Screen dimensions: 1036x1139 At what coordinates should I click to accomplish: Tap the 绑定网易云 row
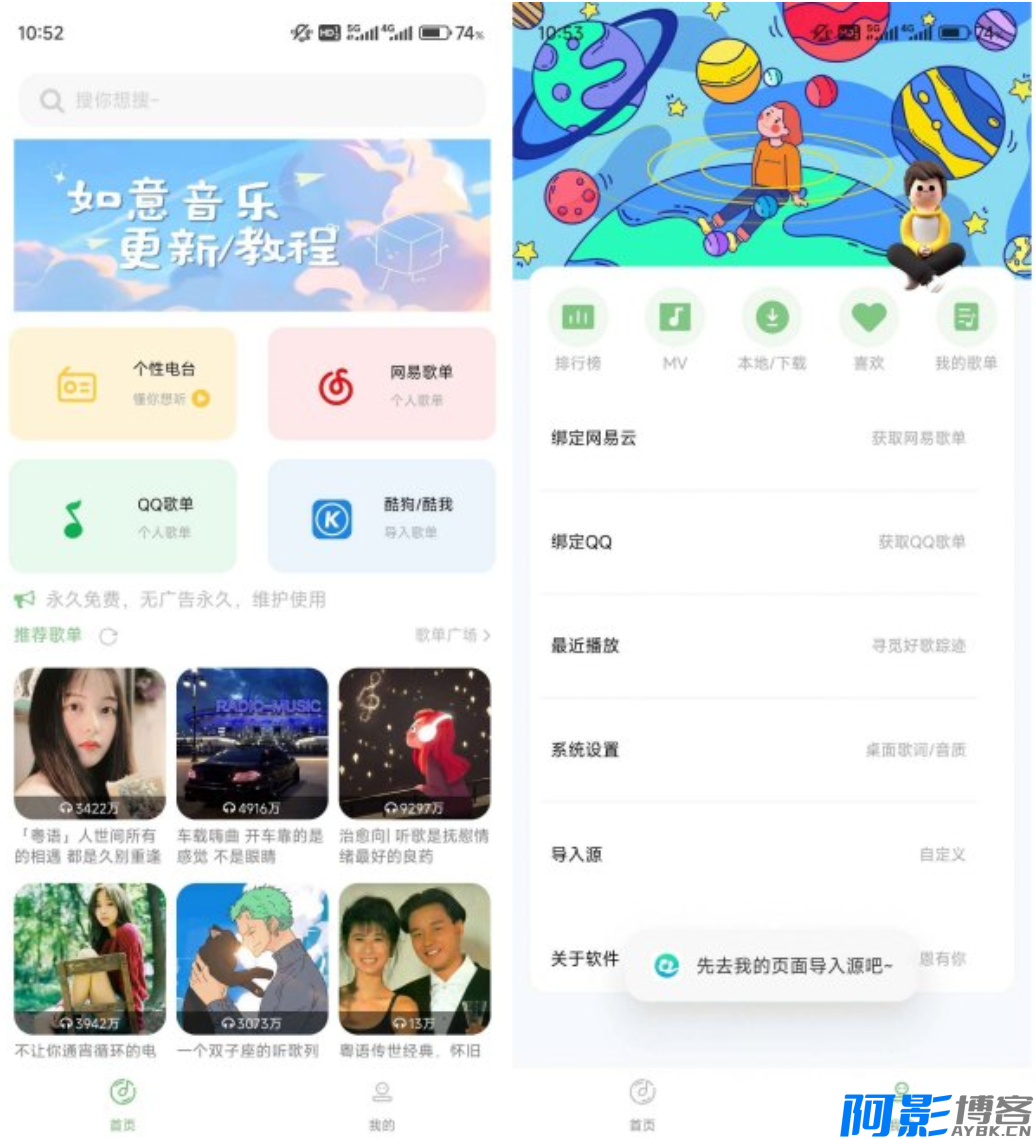pos(759,438)
